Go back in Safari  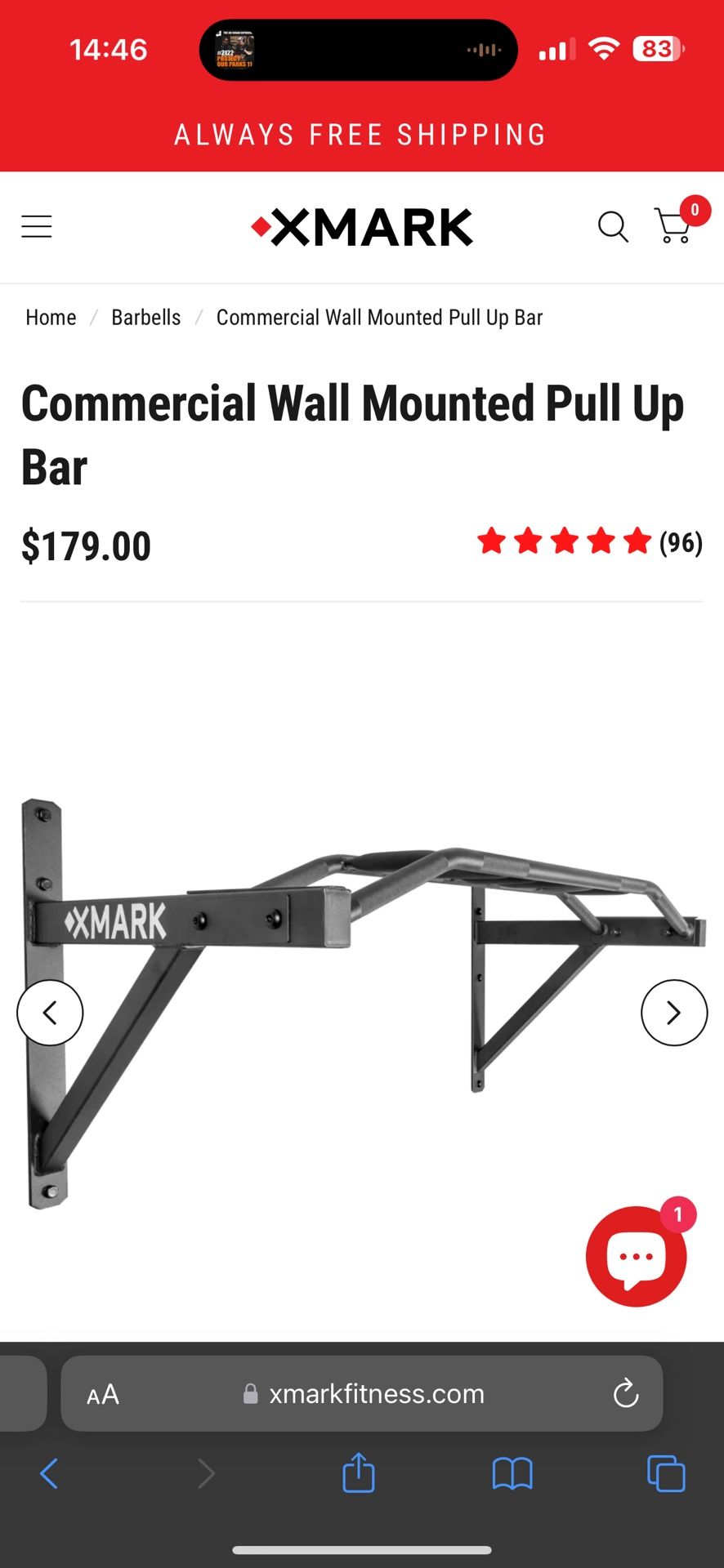(x=49, y=1474)
